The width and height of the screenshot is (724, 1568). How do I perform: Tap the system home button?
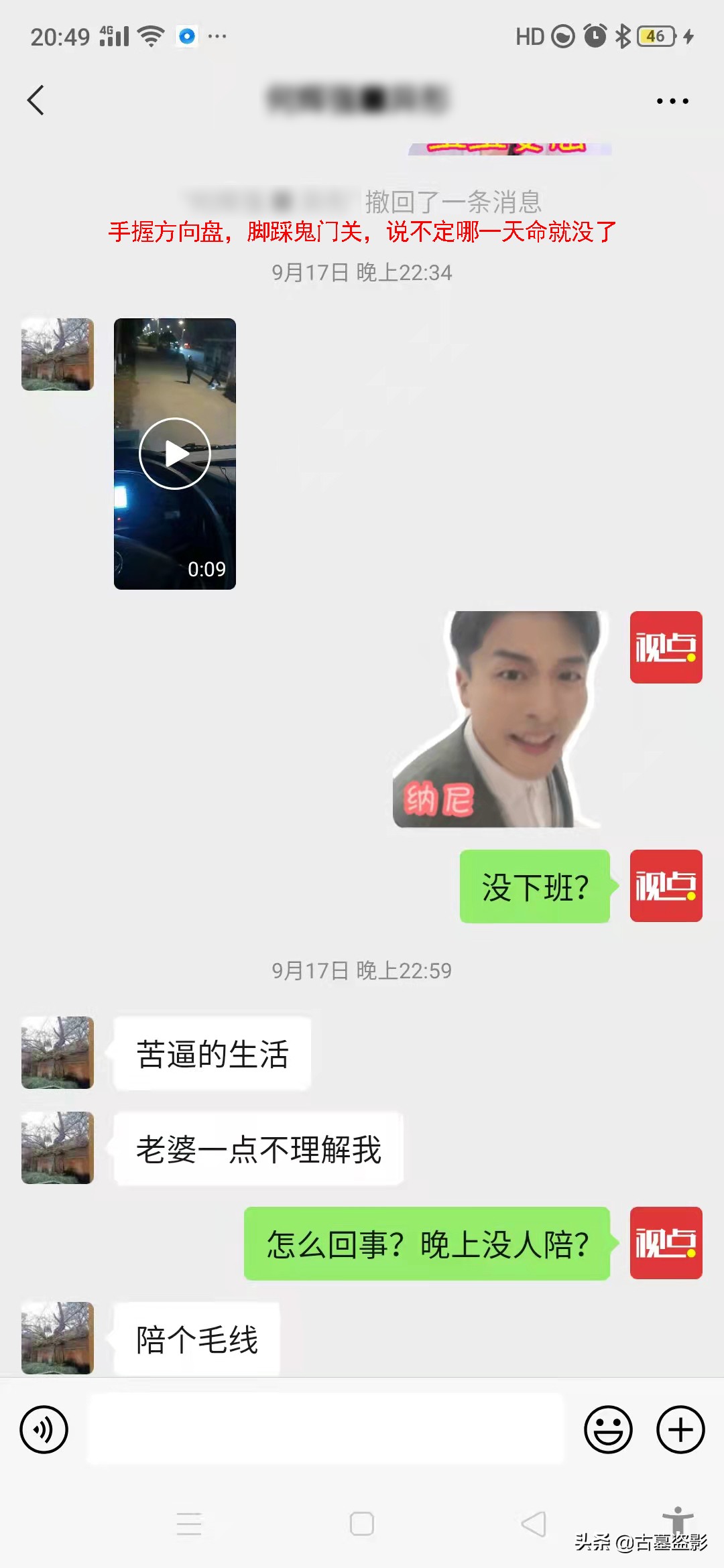[x=362, y=1524]
